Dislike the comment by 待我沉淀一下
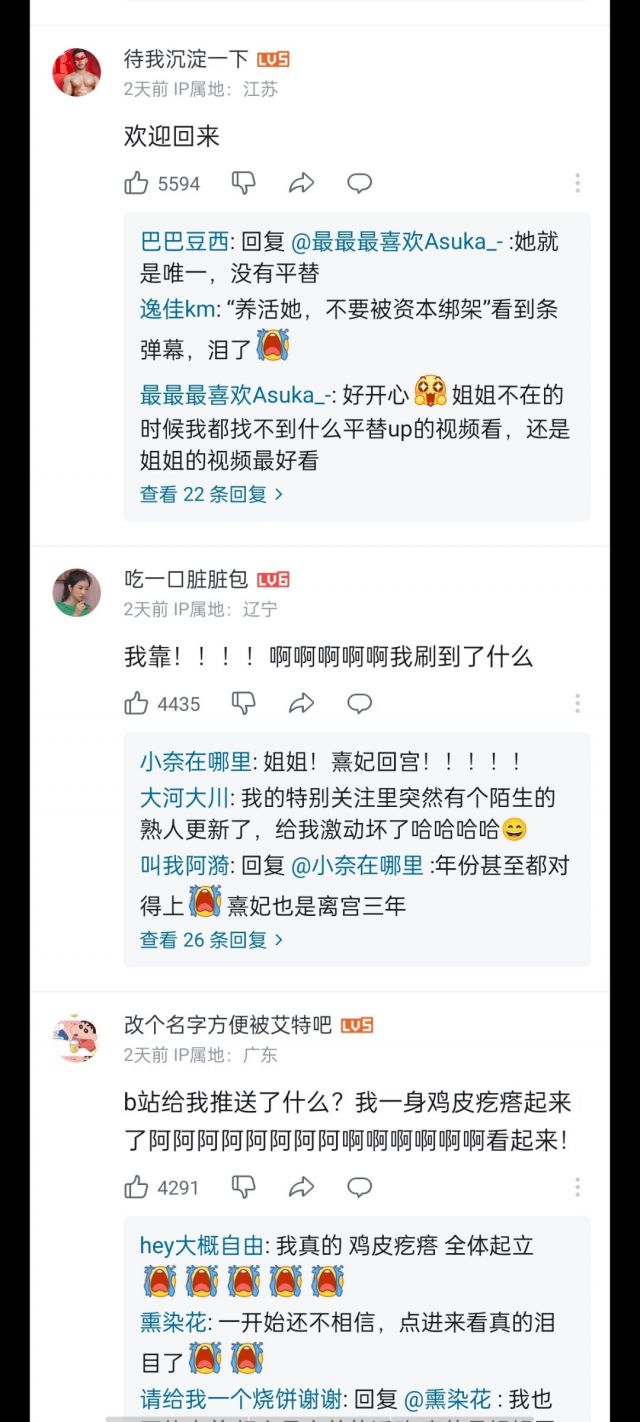The width and height of the screenshot is (640, 1422). coord(243,183)
